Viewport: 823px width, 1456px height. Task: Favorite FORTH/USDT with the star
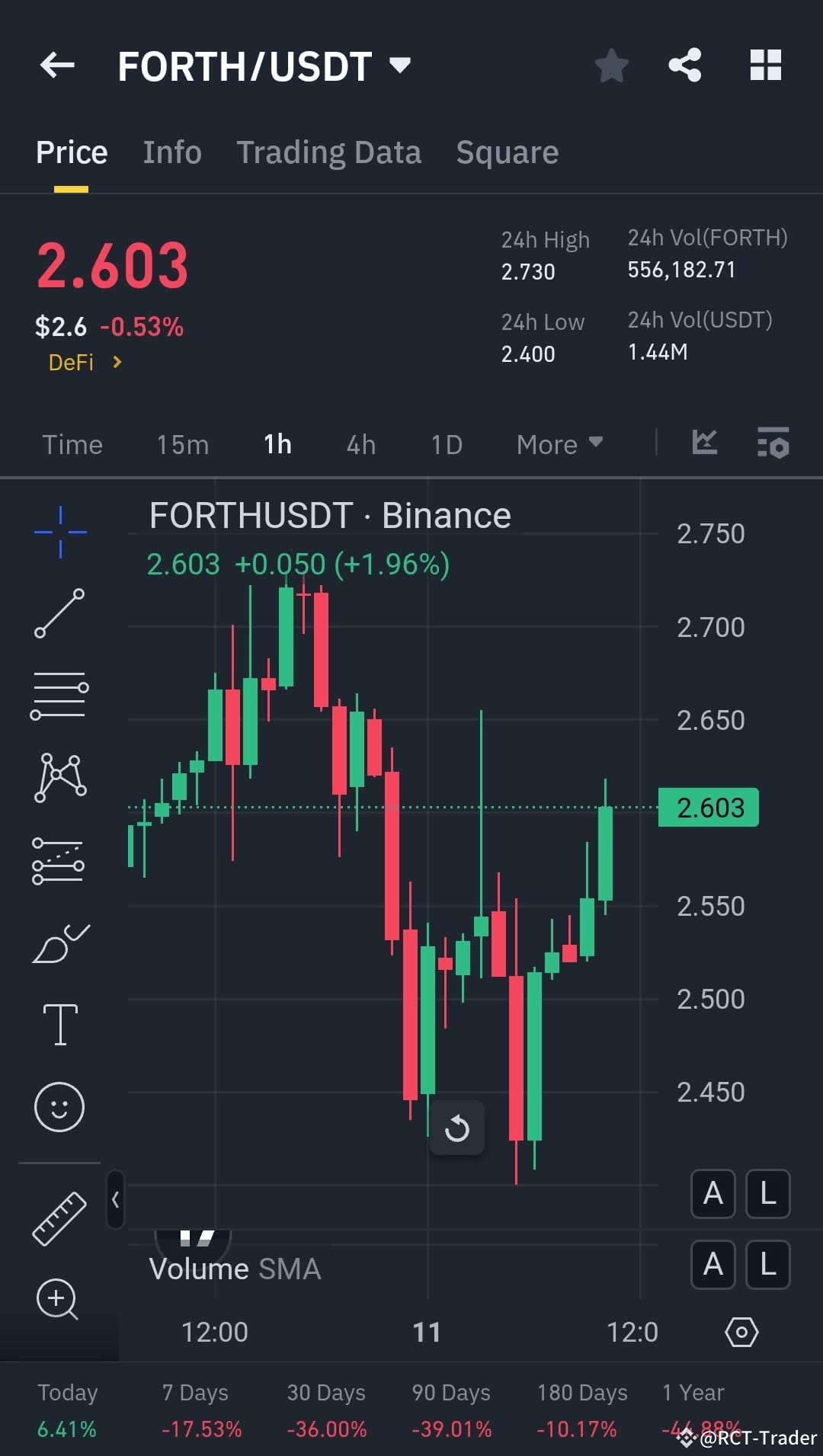click(611, 66)
